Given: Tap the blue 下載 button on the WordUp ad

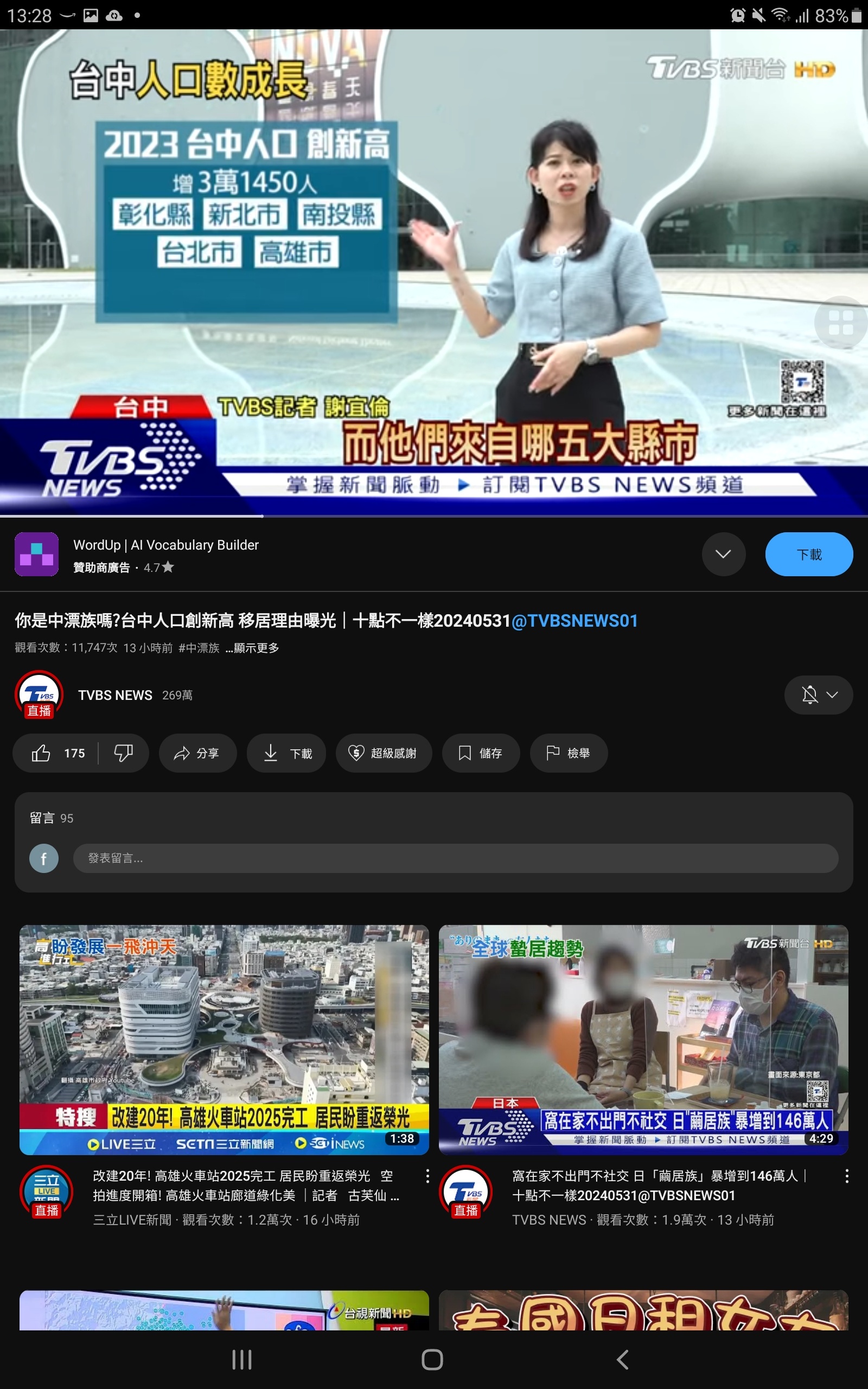Looking at the screenshot, I should pos(808,555).
